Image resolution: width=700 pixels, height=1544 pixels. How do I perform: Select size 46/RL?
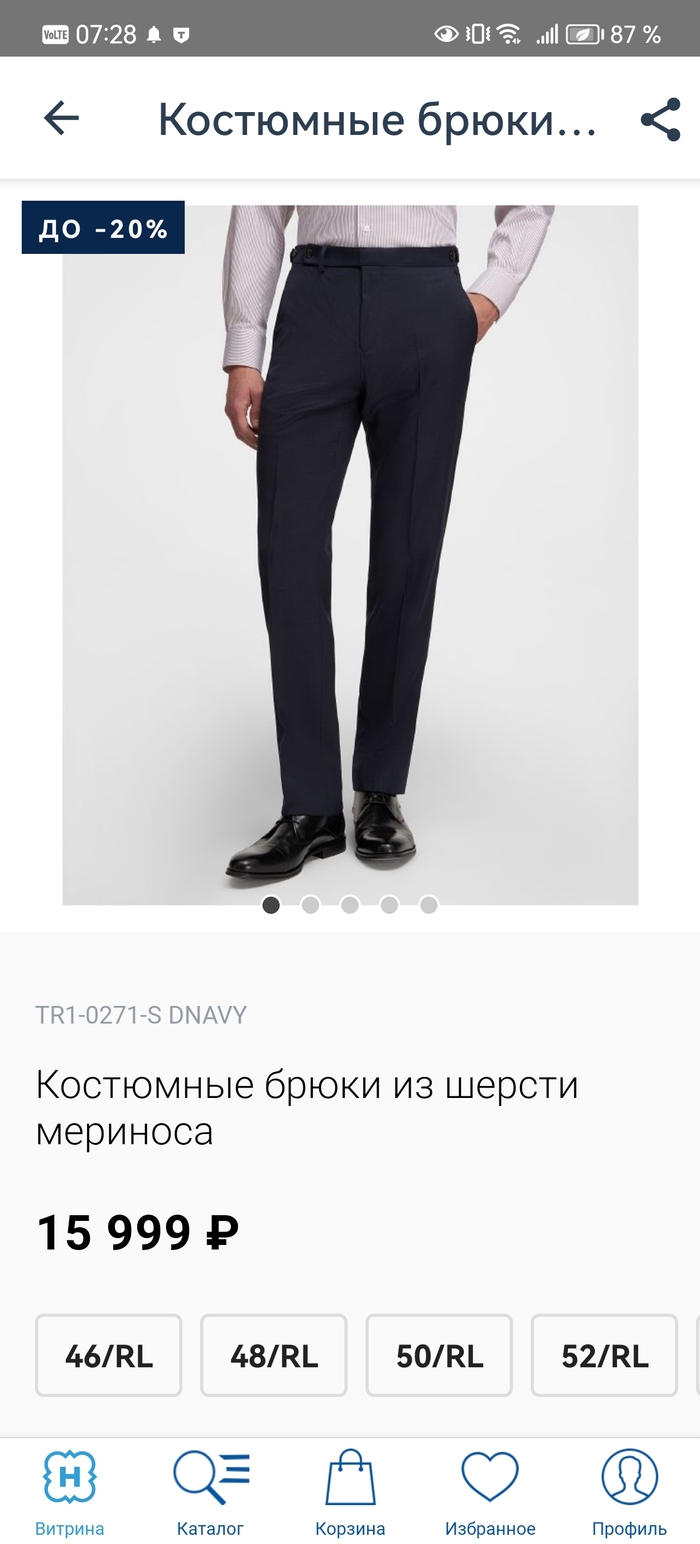[109, 1355]
